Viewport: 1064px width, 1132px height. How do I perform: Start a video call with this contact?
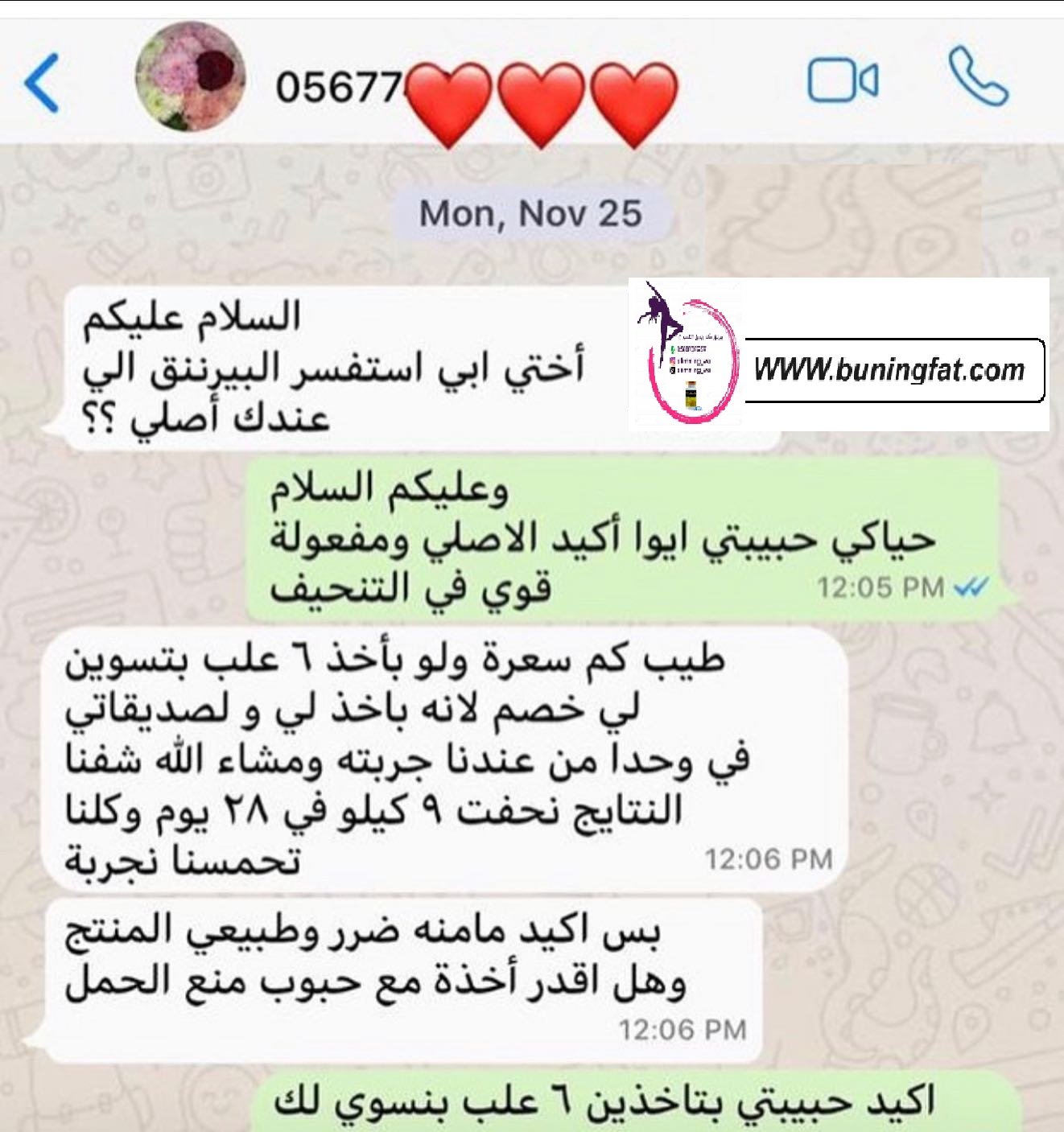pos(843,81)
